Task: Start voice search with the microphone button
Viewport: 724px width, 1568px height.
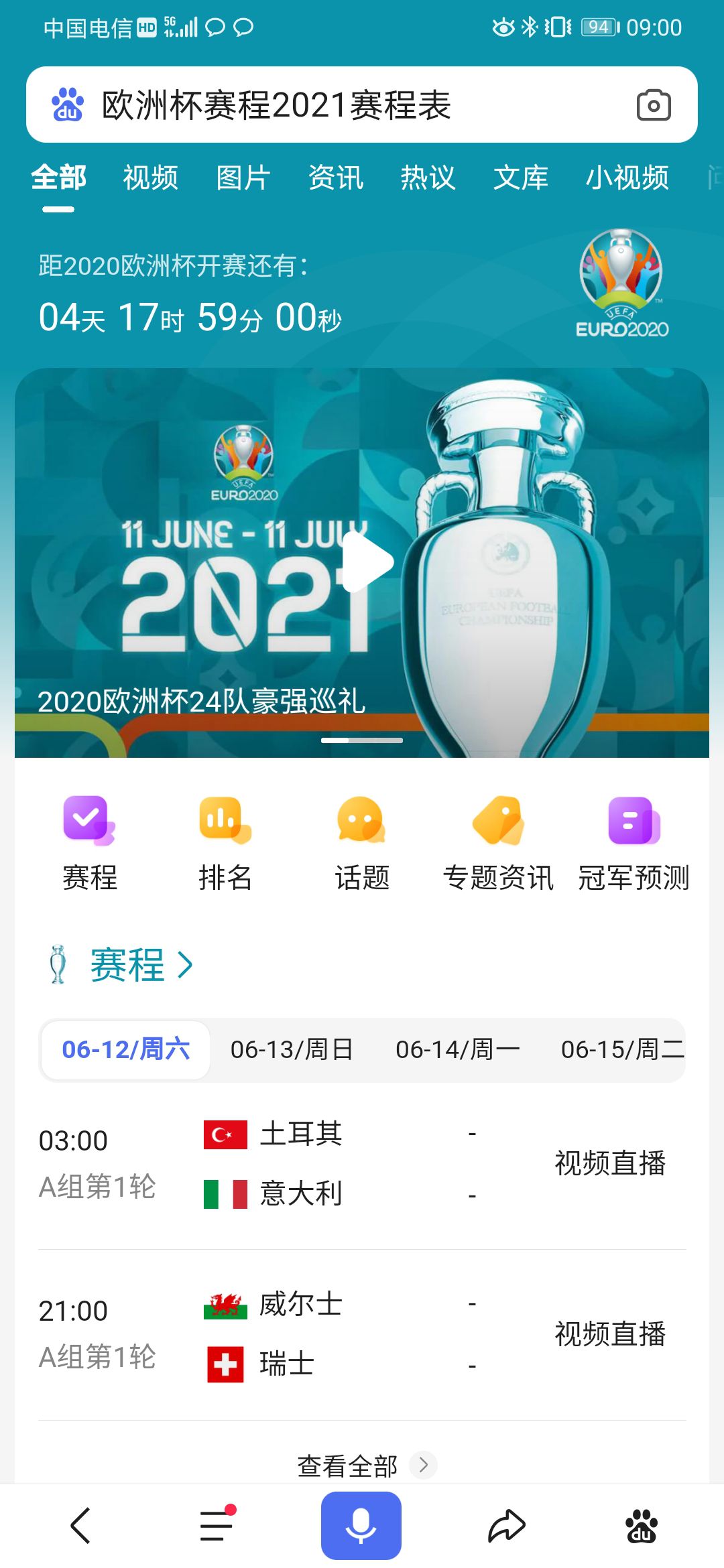Action: tap(361, 1526)
